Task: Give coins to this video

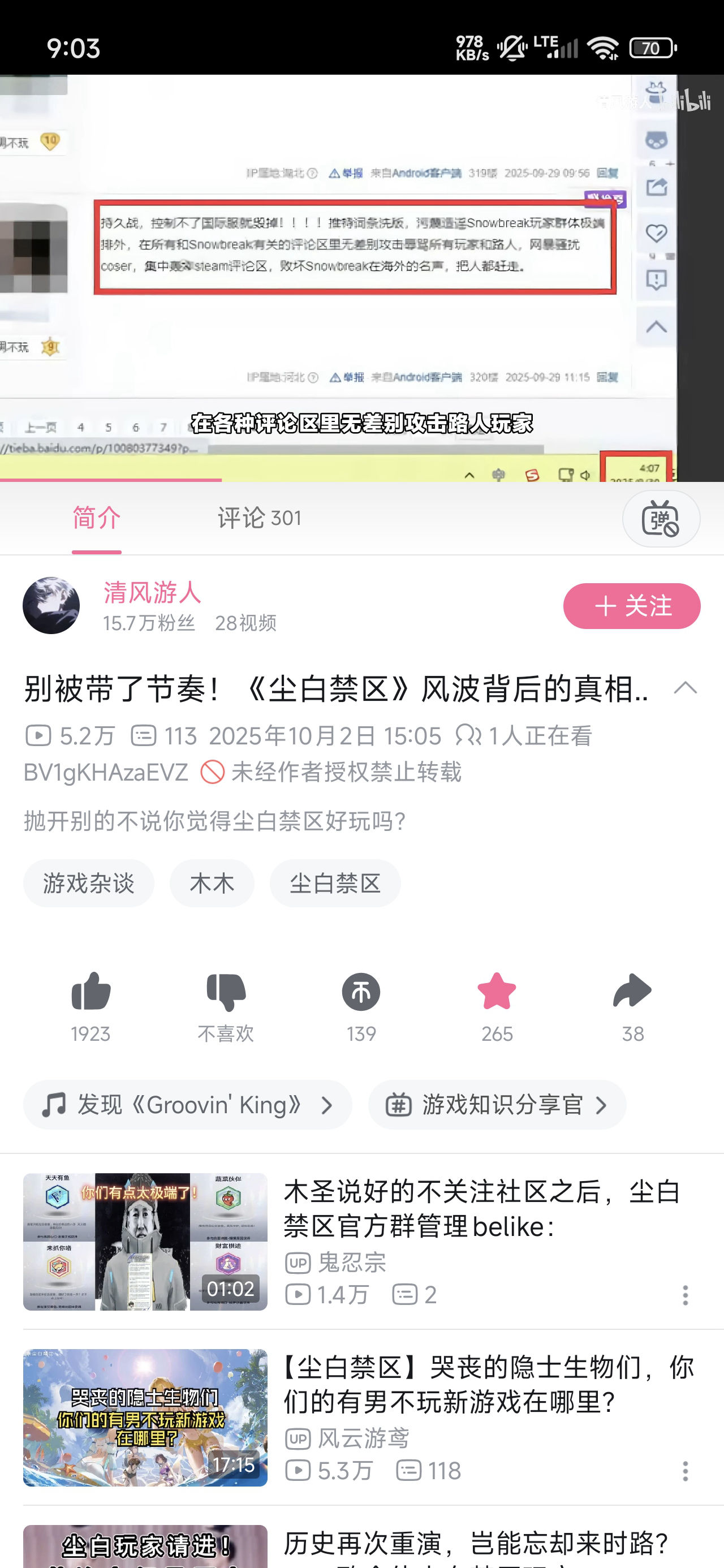Action: point(361,993)
